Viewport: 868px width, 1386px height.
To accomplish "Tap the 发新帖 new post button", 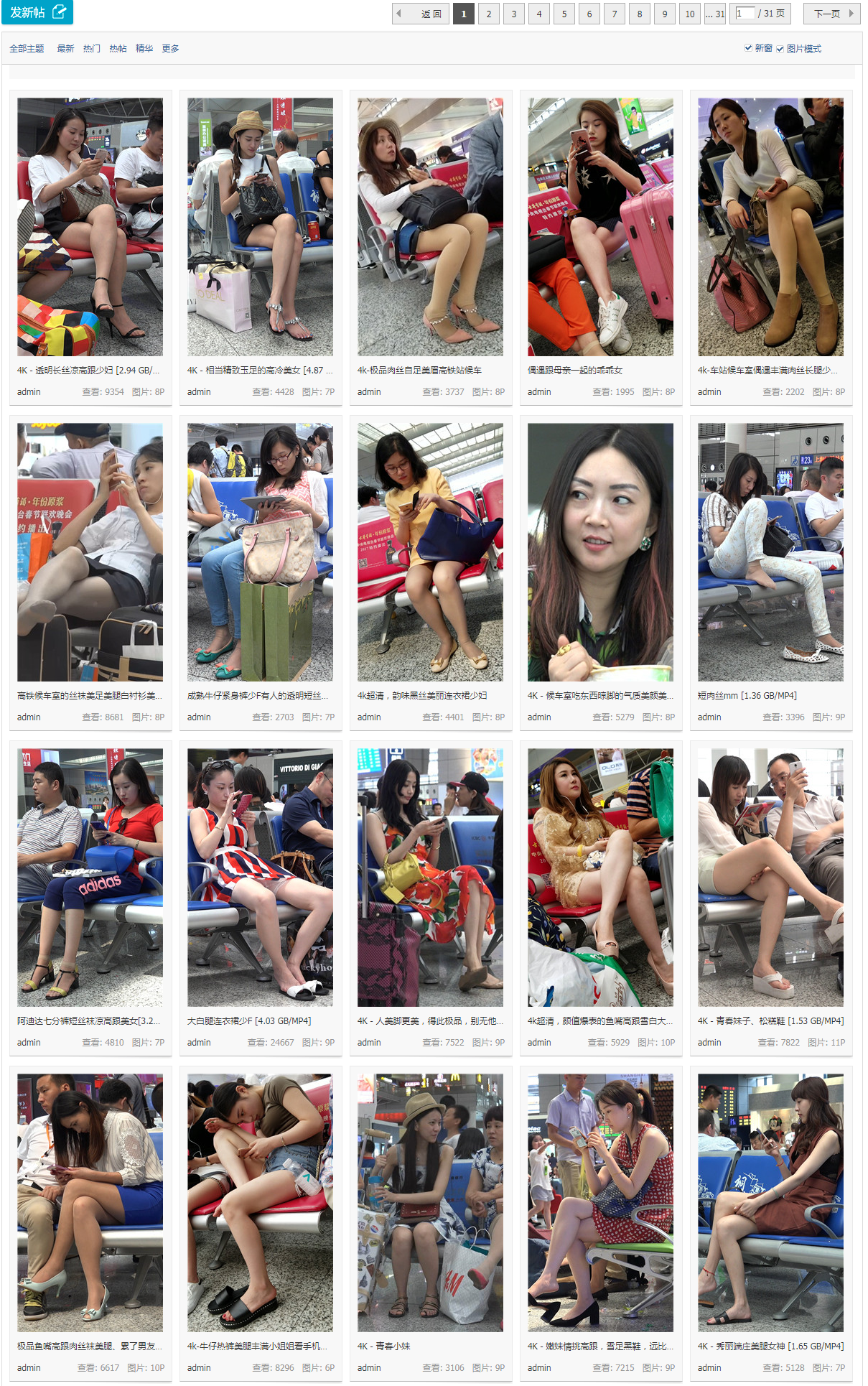I will coord(37,12).
